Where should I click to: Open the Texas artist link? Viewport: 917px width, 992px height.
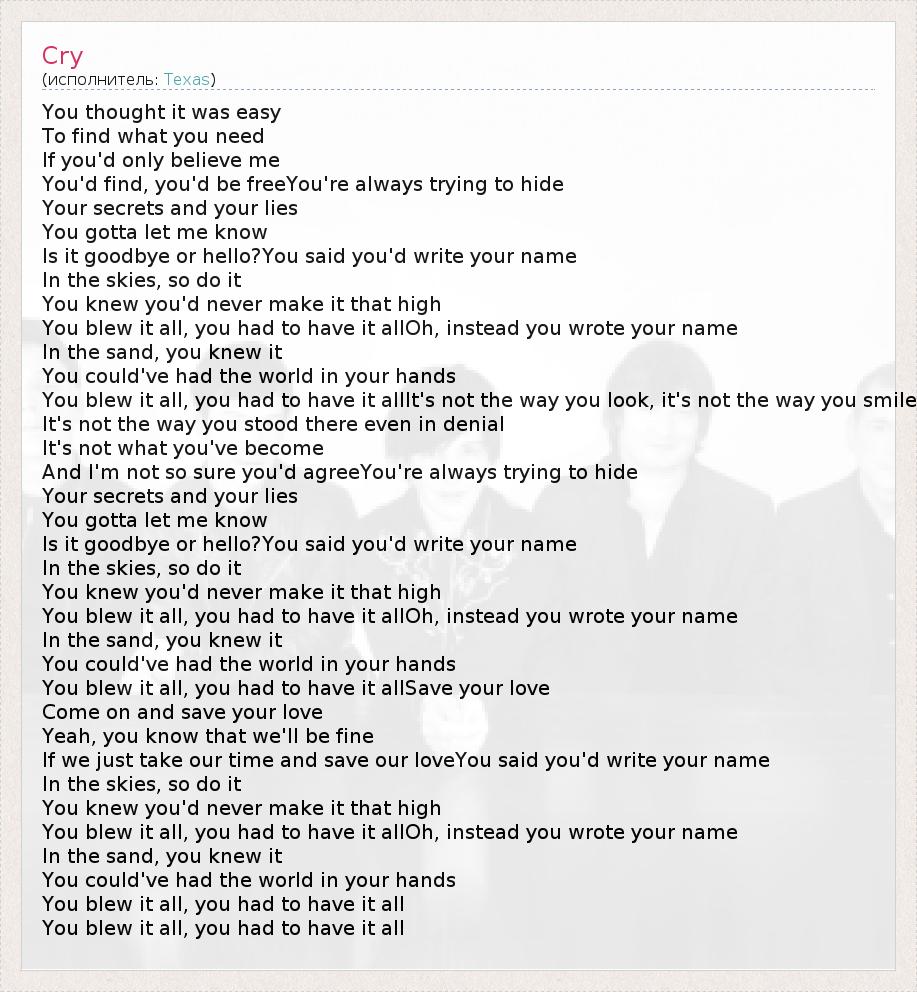187,79
